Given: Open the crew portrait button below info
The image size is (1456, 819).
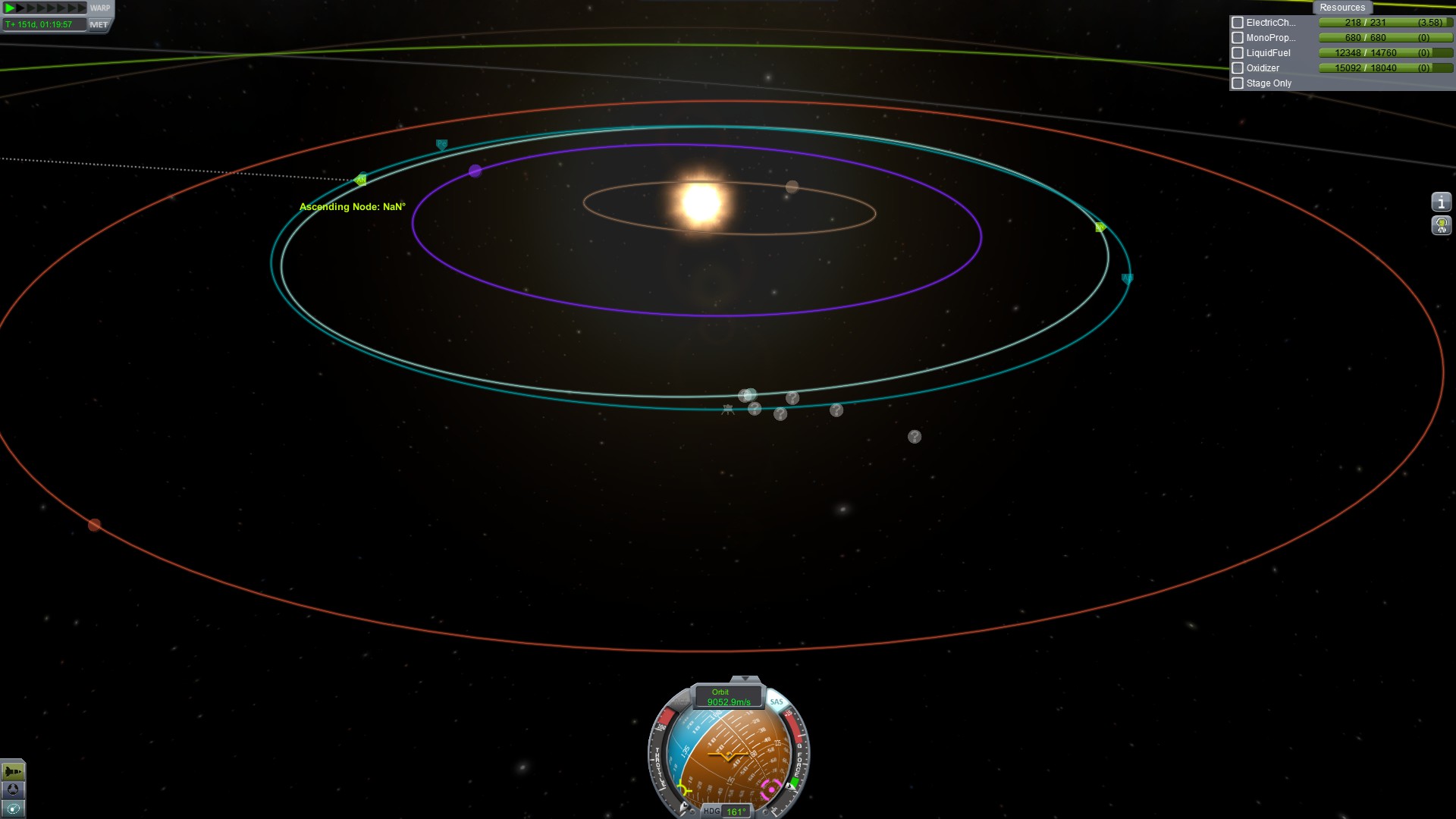Looking at the screenshot, I should coord(1441,225).
